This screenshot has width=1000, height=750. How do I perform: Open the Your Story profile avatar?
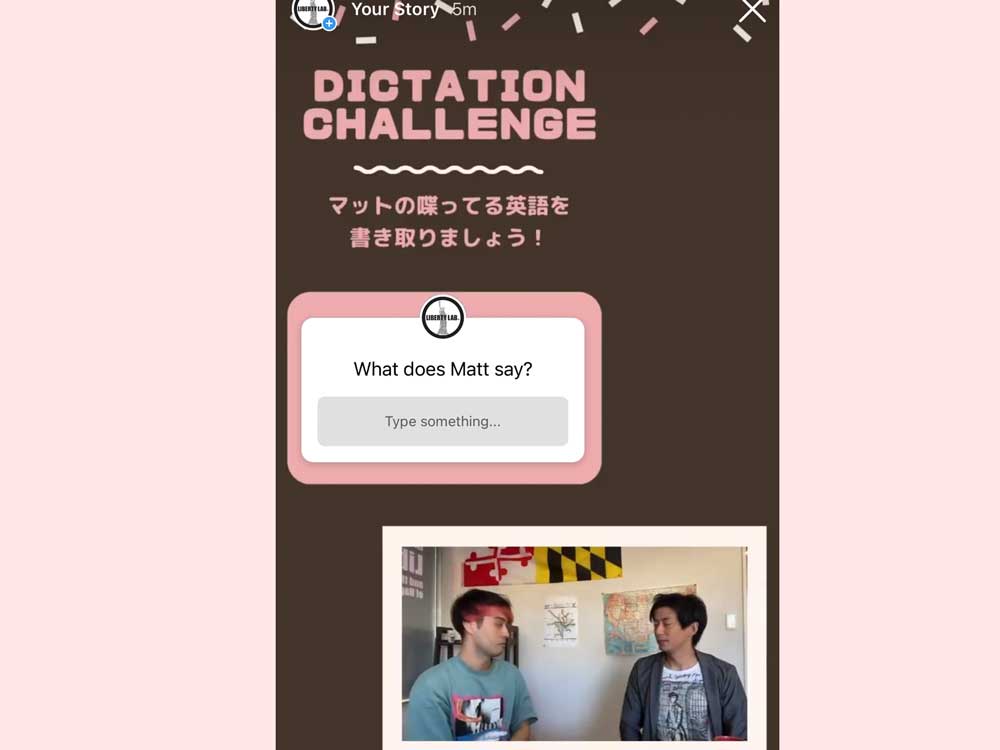point(311,11)
